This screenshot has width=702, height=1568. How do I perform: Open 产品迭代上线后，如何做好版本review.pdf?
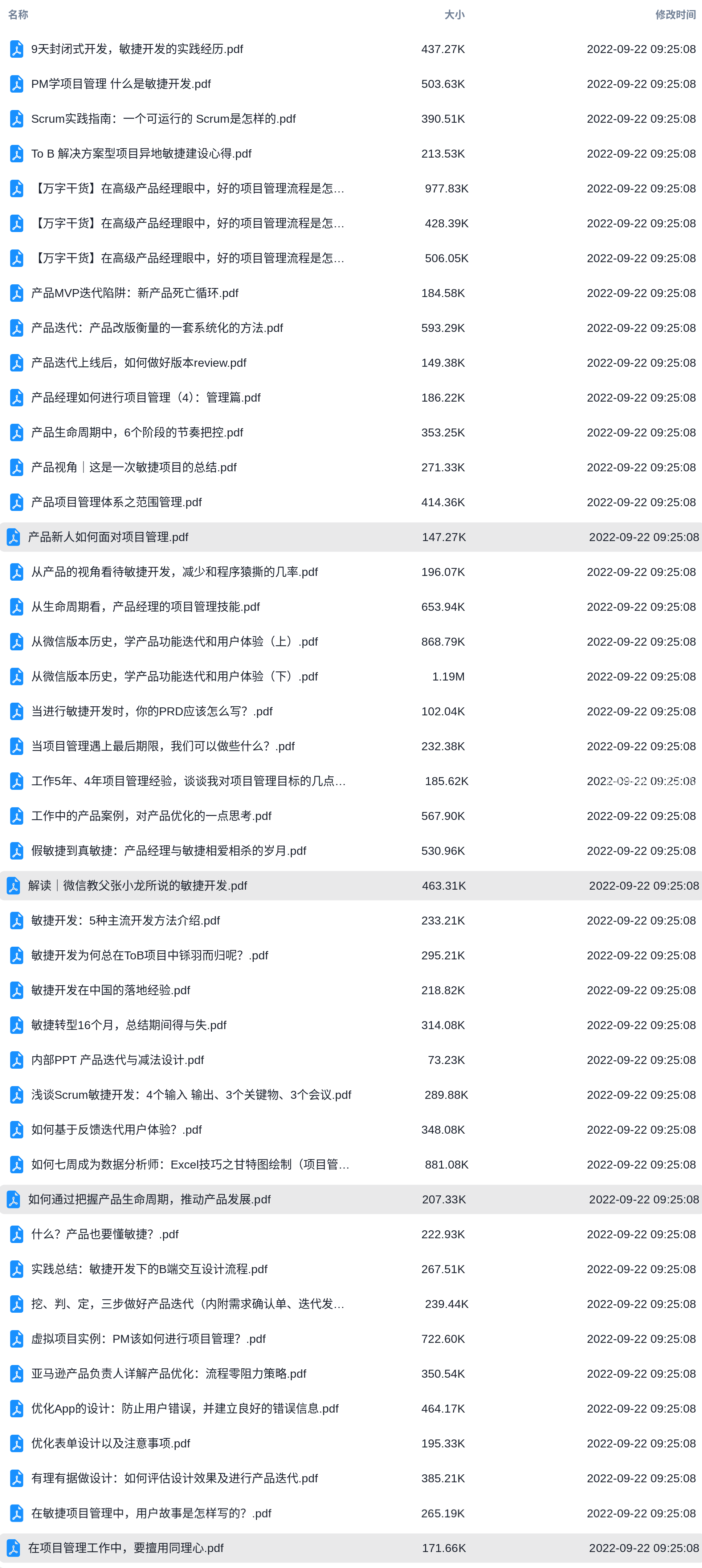(x=139, y=363)
